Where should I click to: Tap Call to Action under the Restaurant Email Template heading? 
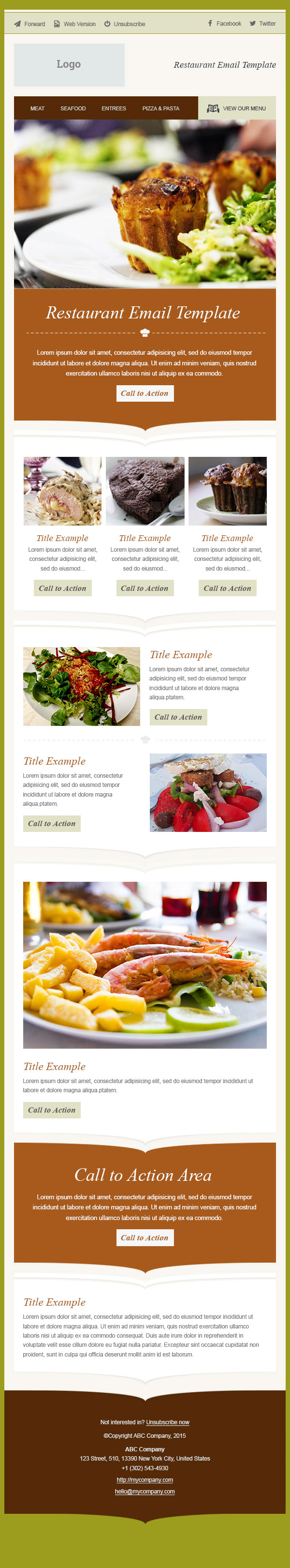(x=145, y=393)
